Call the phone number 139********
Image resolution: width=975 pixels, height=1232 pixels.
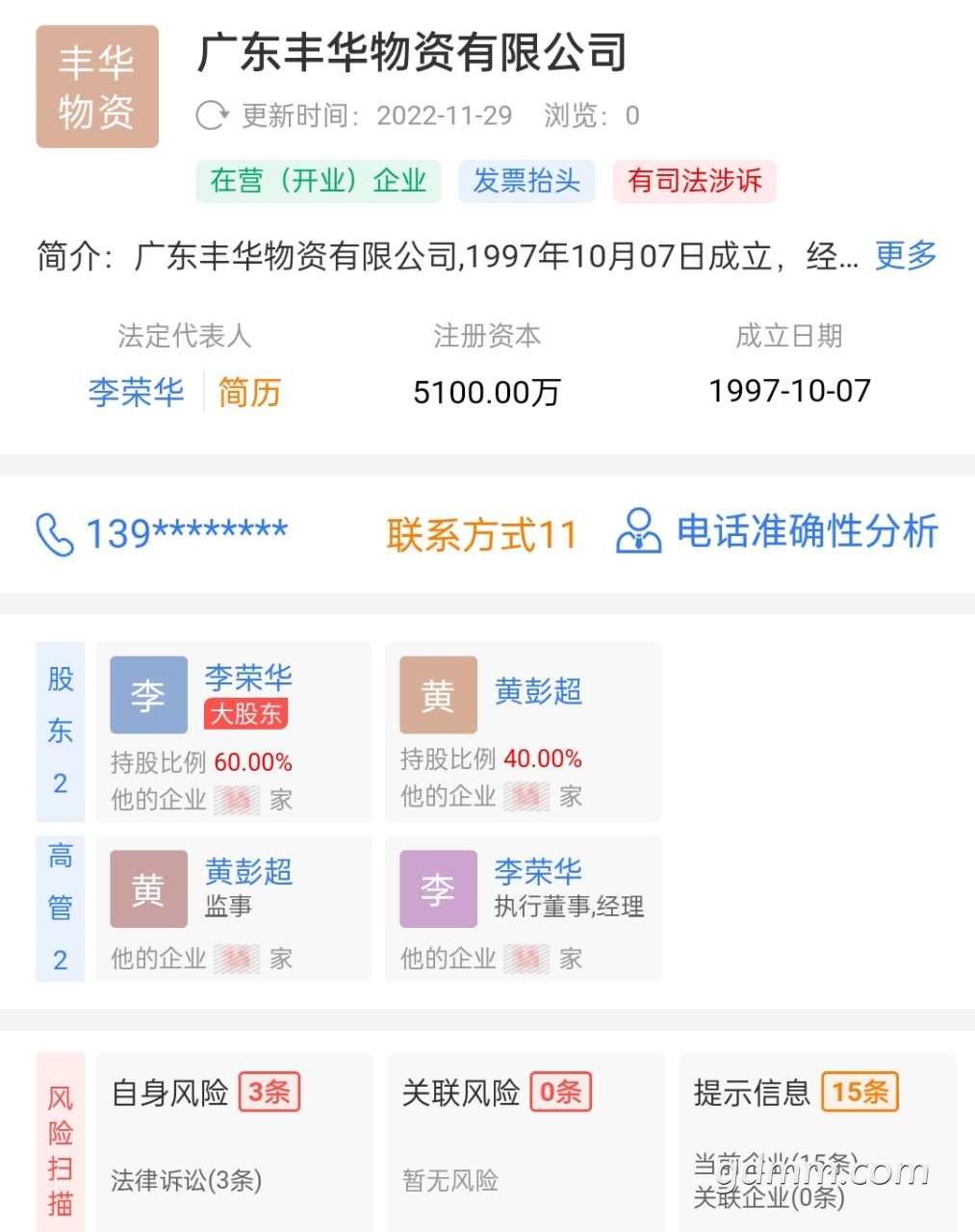[164, 533]
